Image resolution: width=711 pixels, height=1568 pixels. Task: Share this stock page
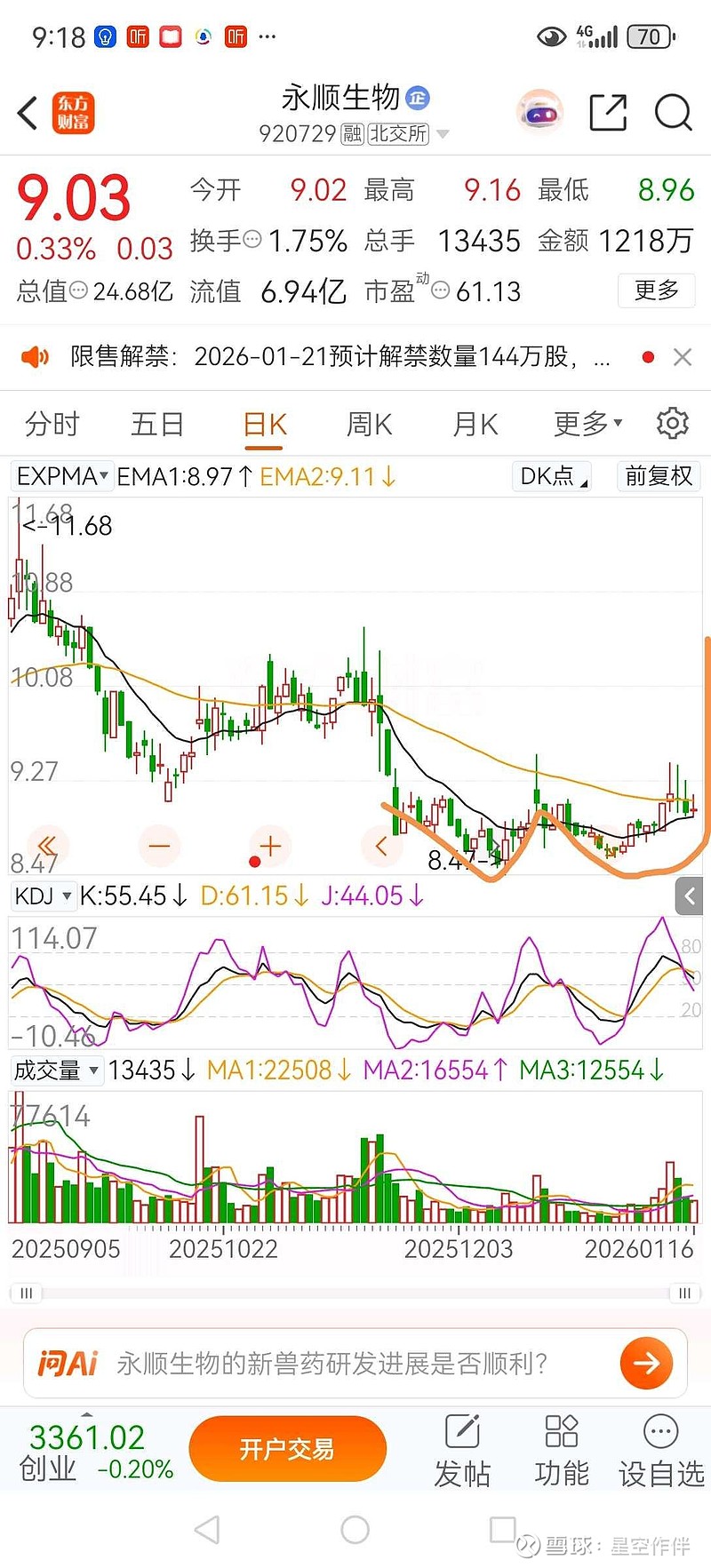(x=608, y=113)
